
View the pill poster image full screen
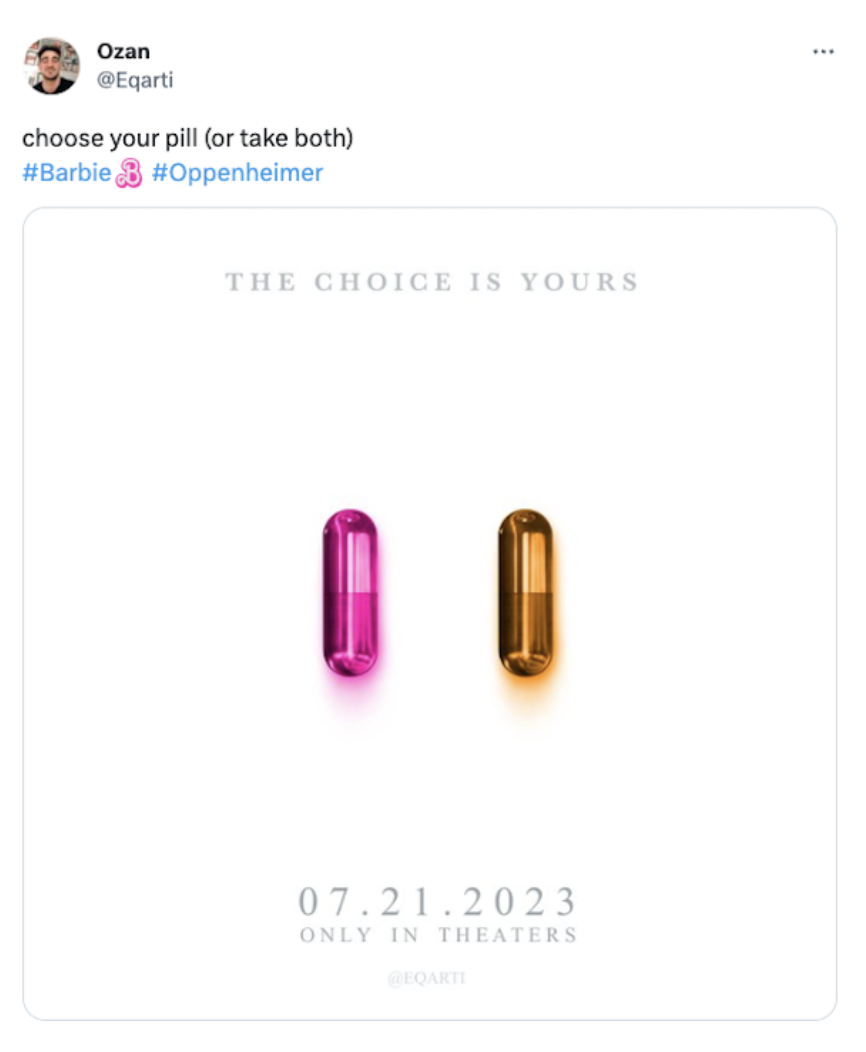(x=430, y=613)
